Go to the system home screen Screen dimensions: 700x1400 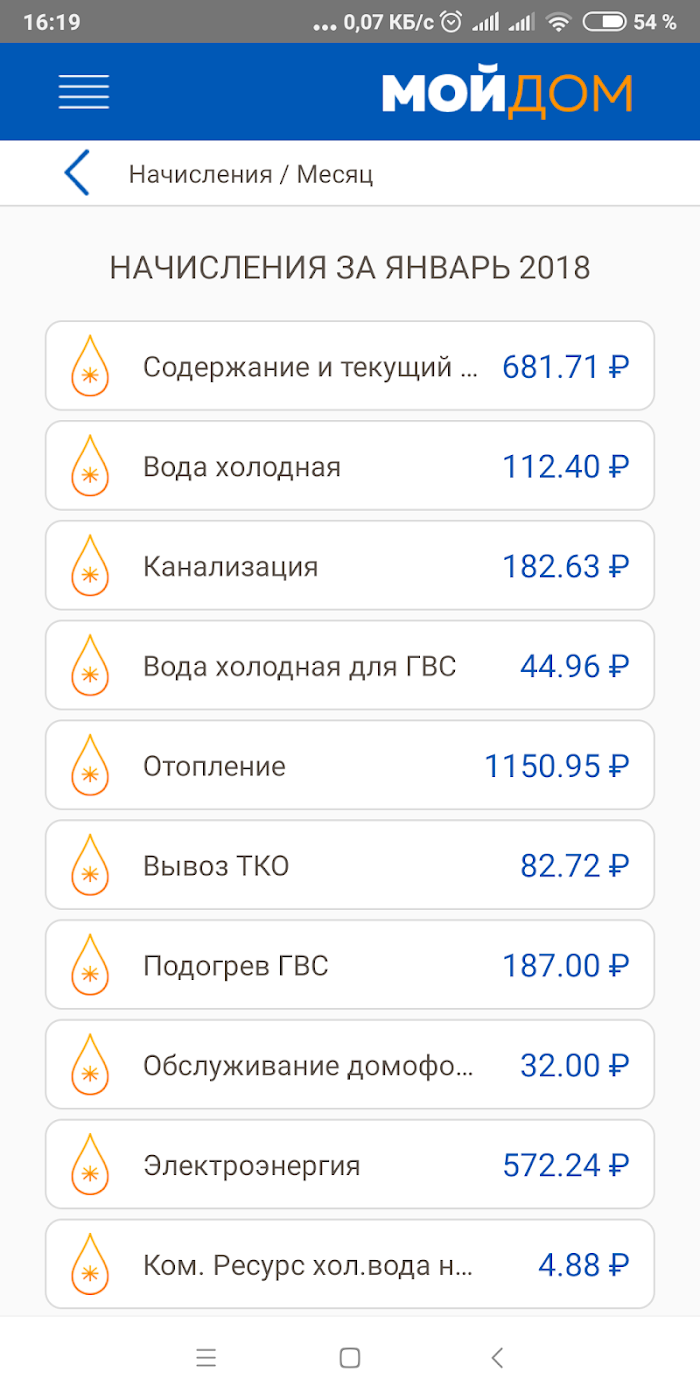click(350, 1357)
